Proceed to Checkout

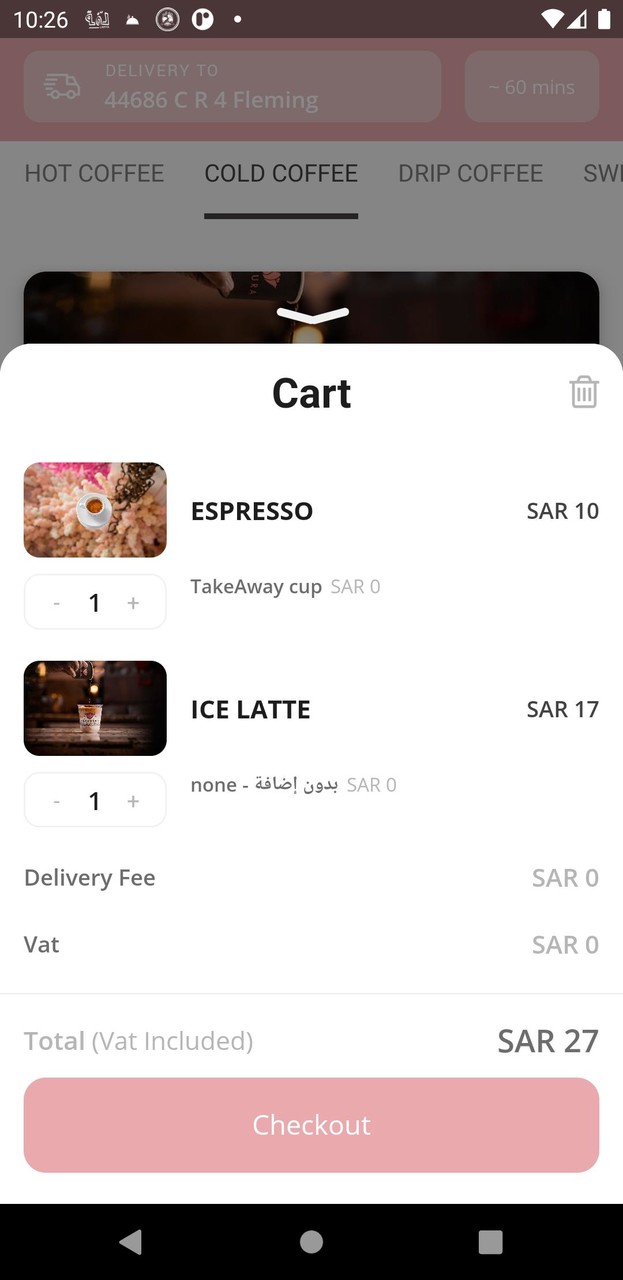point(311,1125)
